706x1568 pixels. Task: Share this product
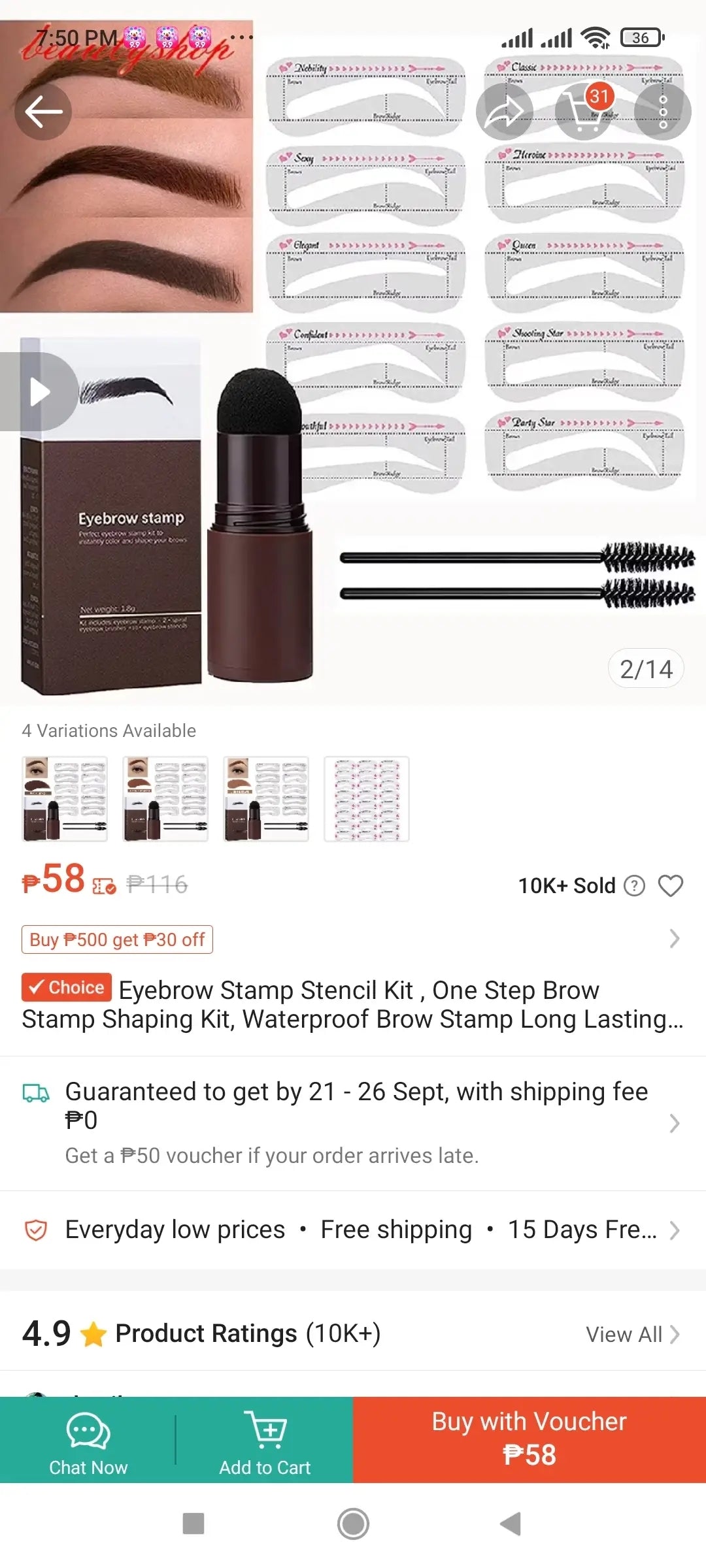[504, 112]
